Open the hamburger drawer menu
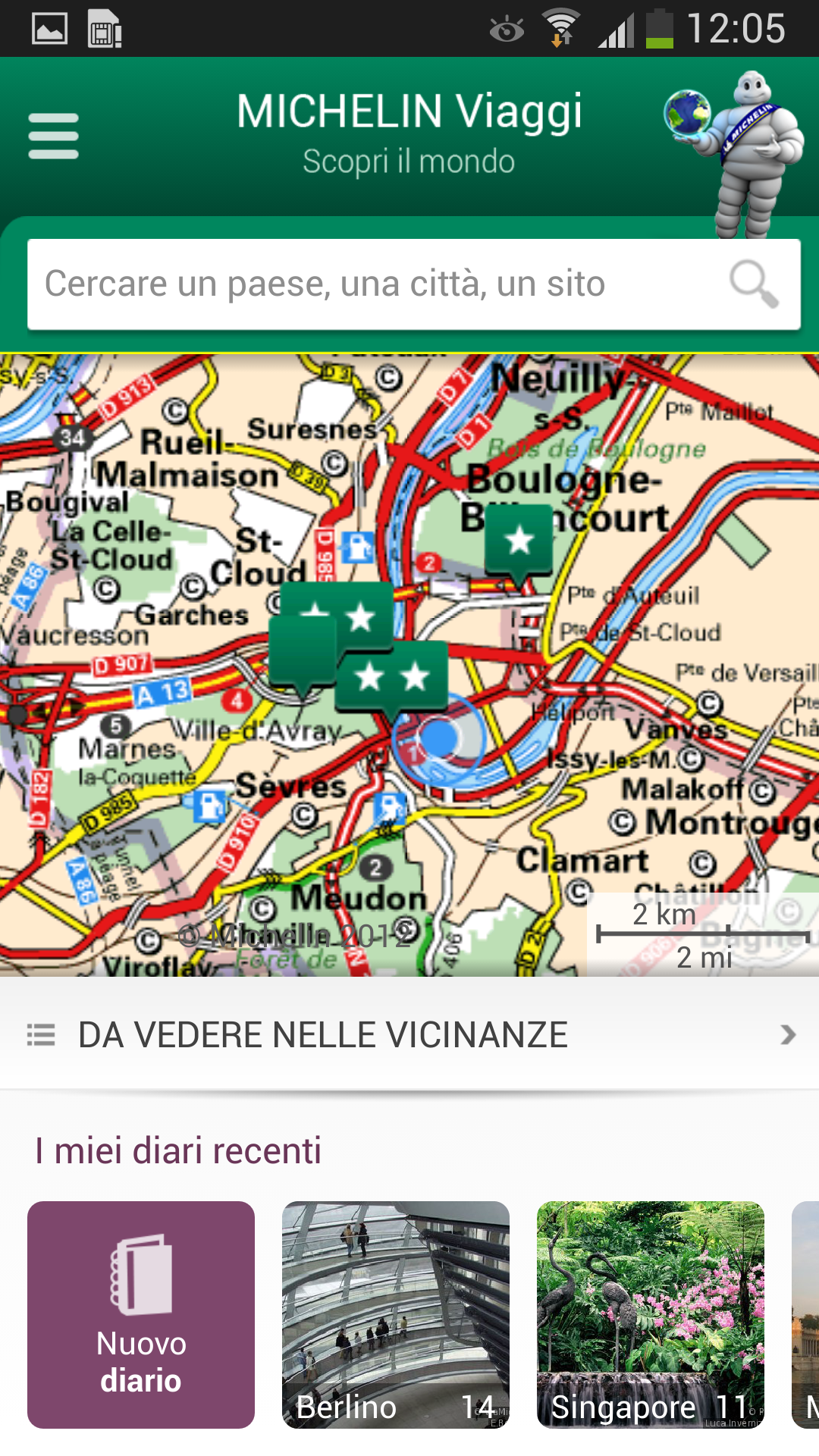819x1456 pixels. tap(53, 136)
